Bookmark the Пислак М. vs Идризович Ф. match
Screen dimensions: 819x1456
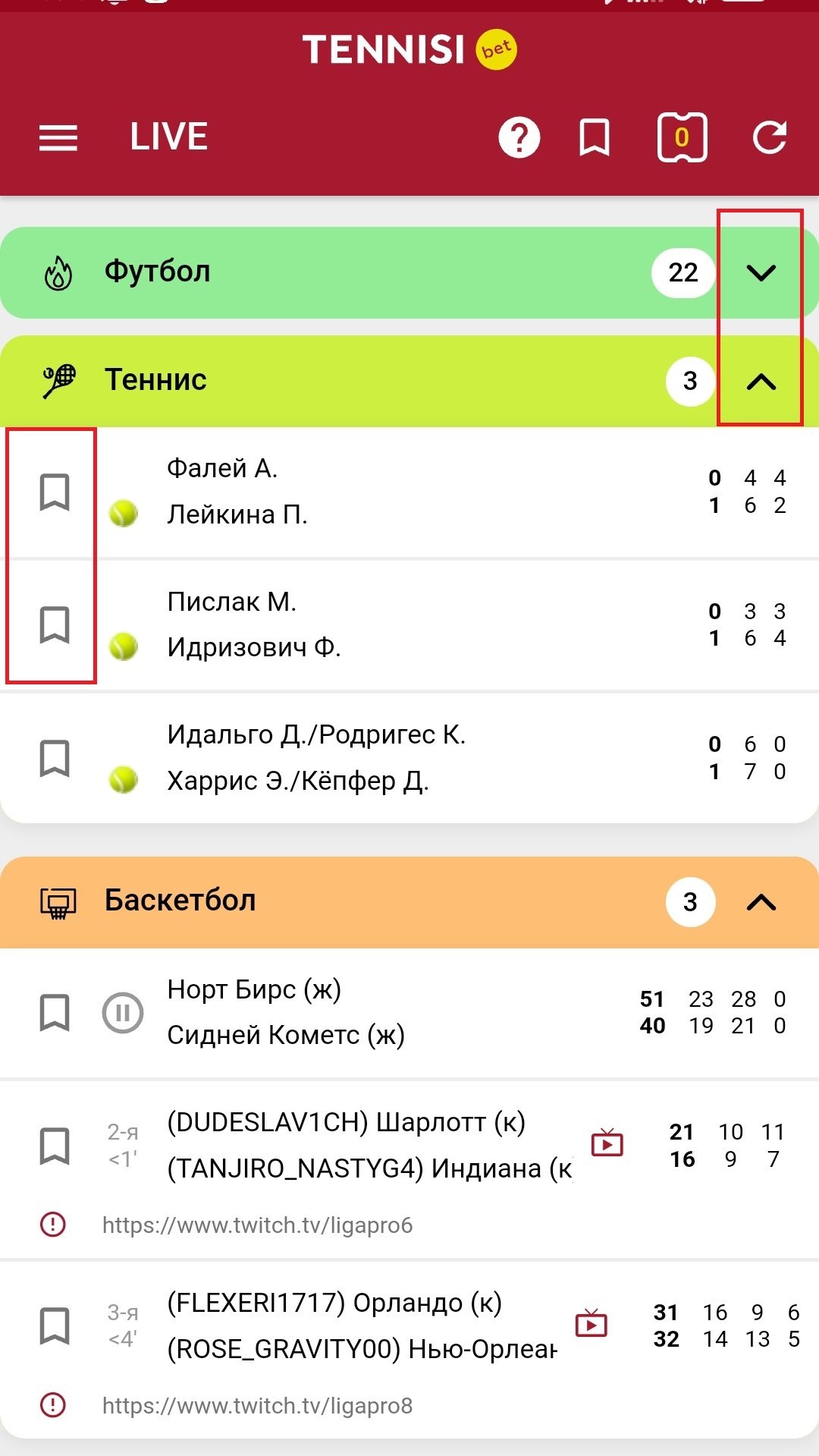coord(55,624)
